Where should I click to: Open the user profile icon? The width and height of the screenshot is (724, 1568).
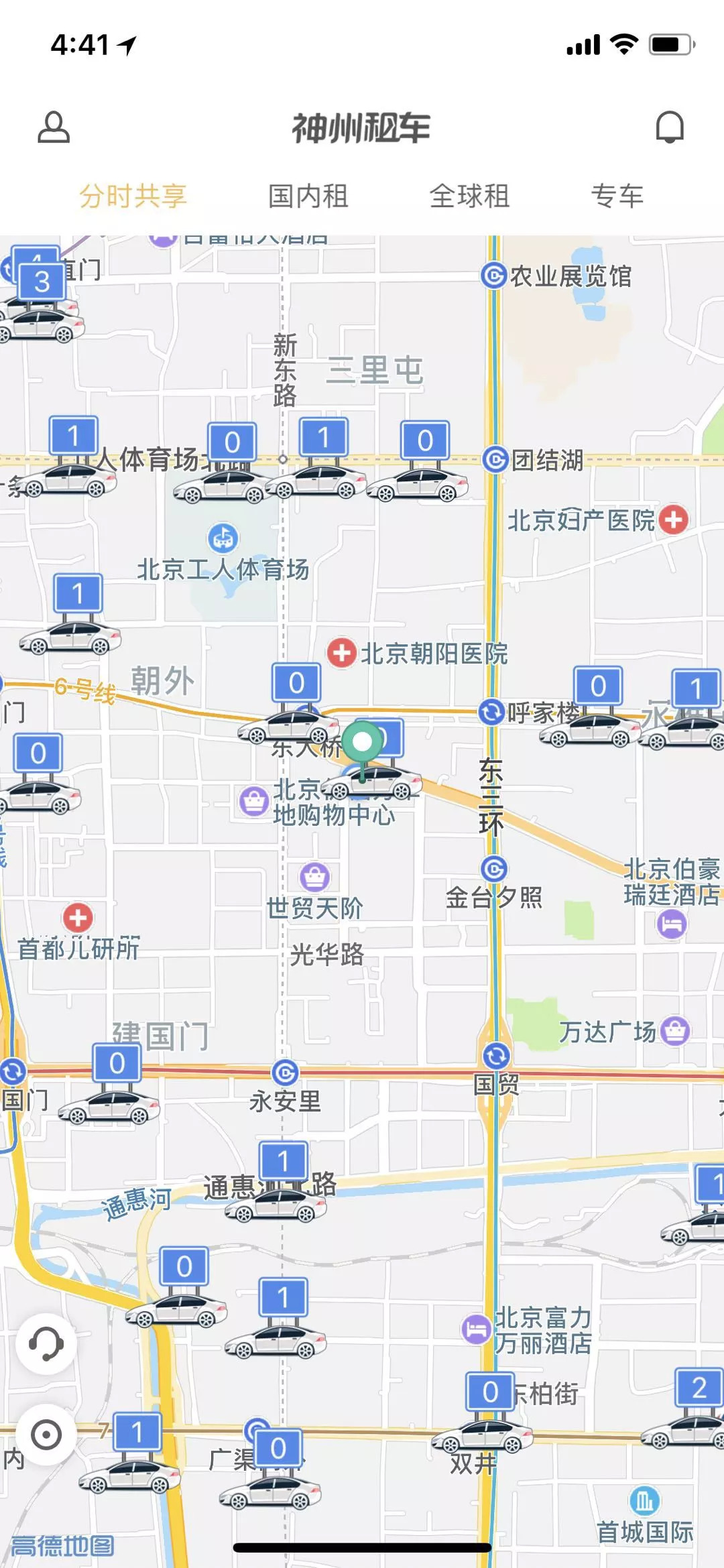(54, 127)
